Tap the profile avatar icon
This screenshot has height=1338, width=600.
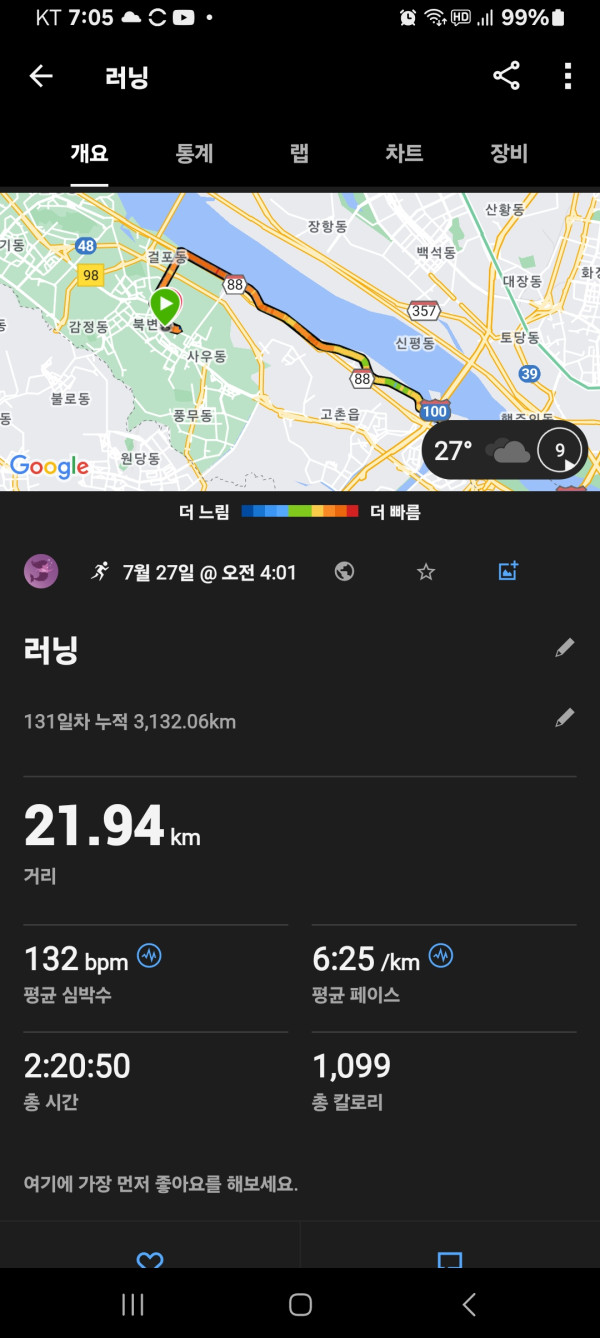(41, 572)
